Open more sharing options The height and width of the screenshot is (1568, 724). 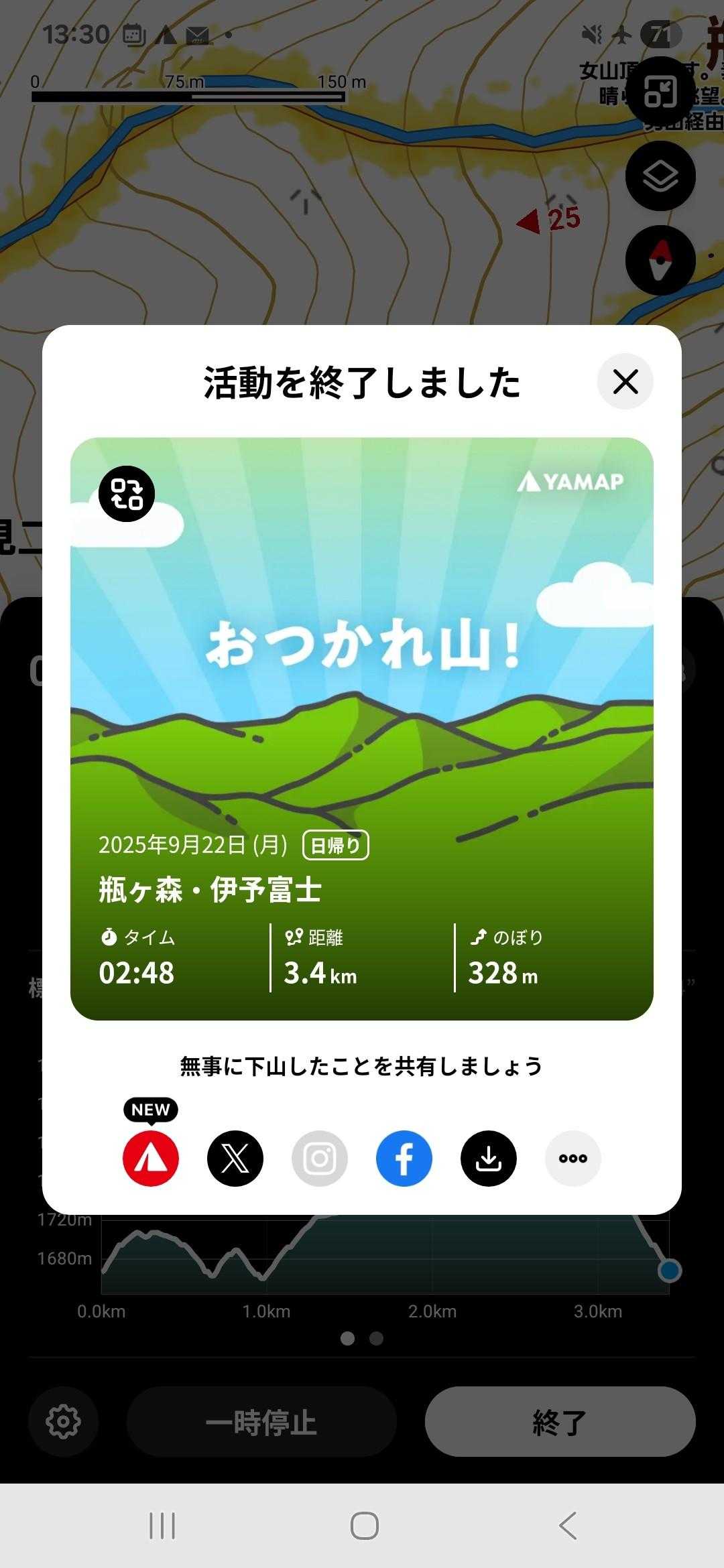click(573, 1159)
